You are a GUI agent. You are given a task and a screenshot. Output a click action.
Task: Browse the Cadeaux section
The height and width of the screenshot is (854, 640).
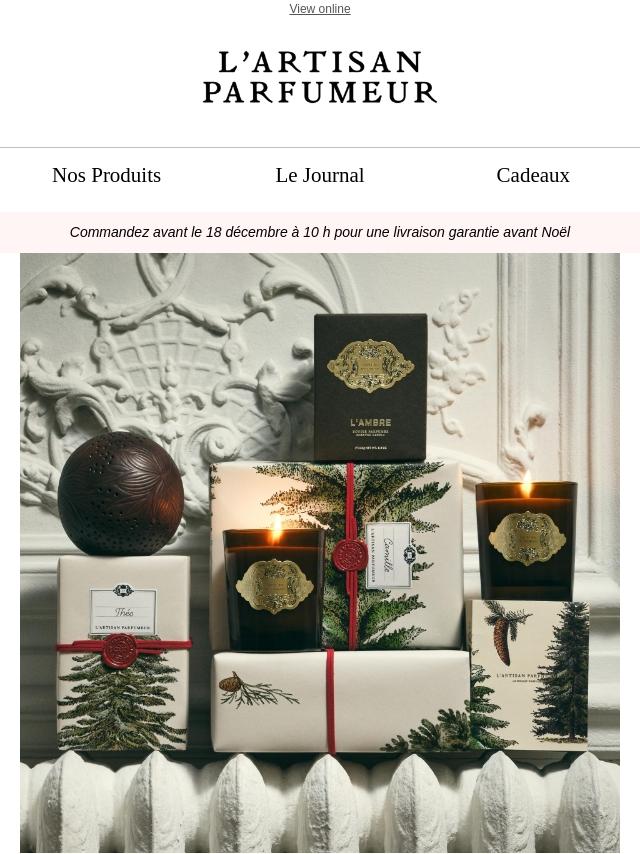(532, 176)
